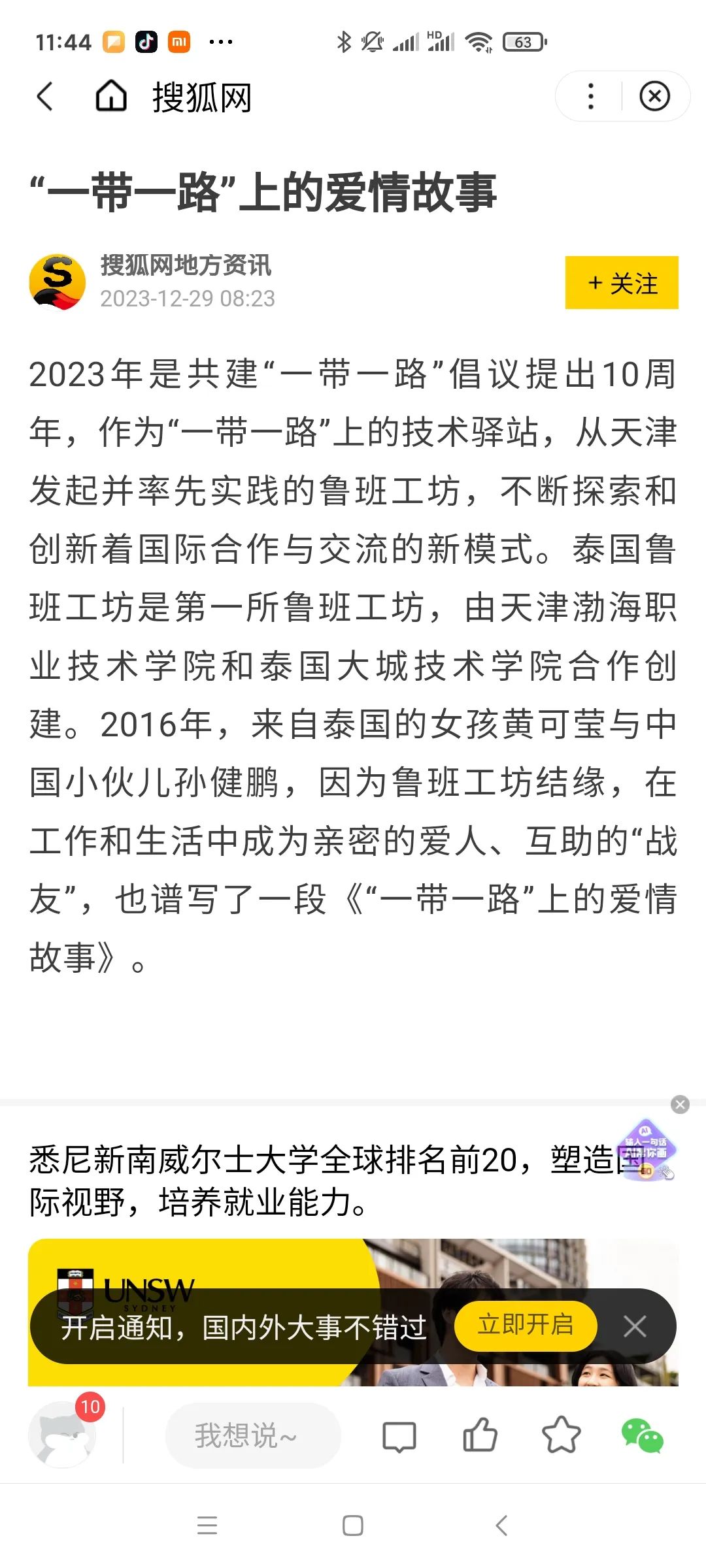Go to the phone's home screen

[x=353, y=1526]
